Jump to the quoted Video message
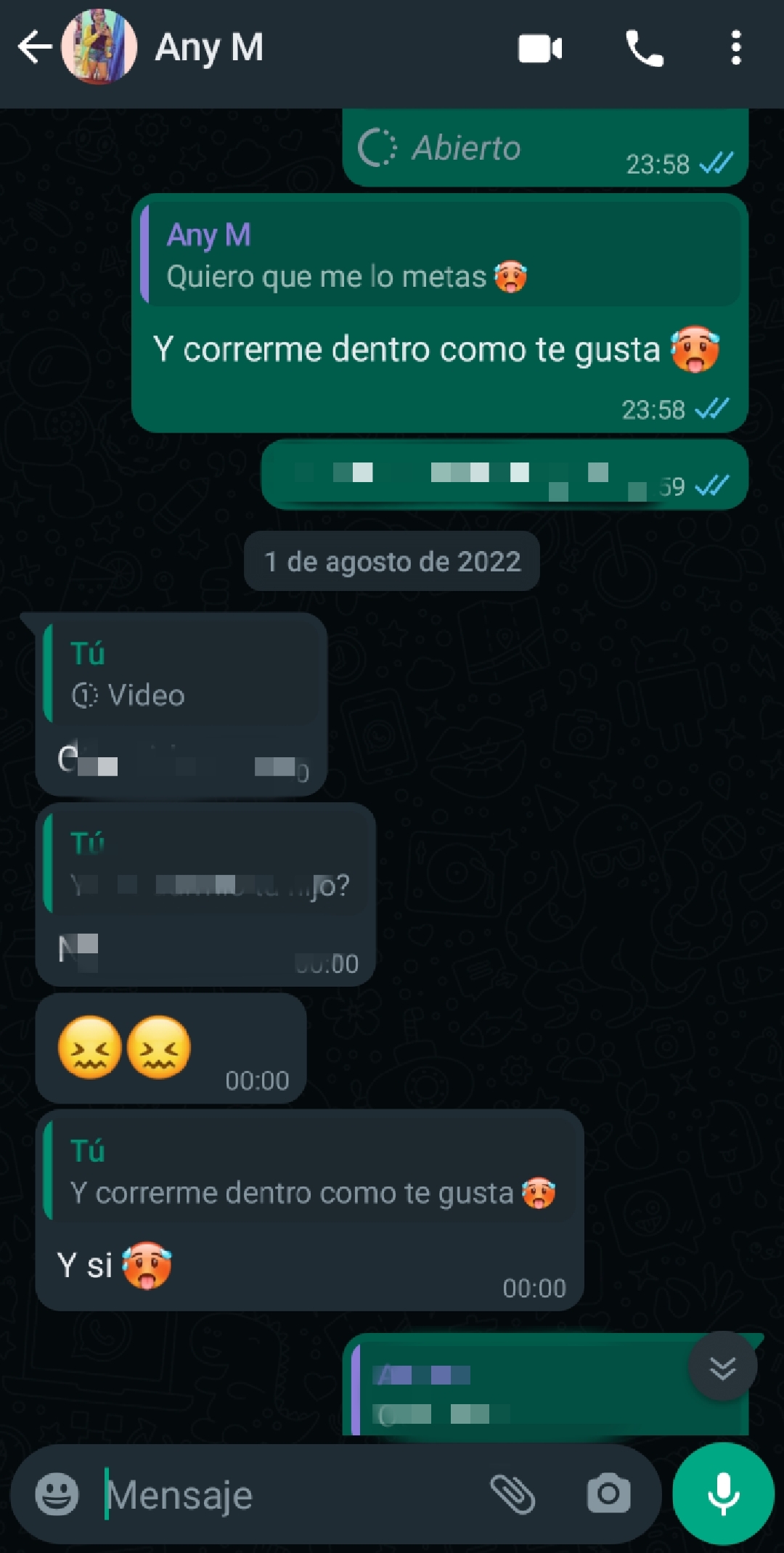 181,673
